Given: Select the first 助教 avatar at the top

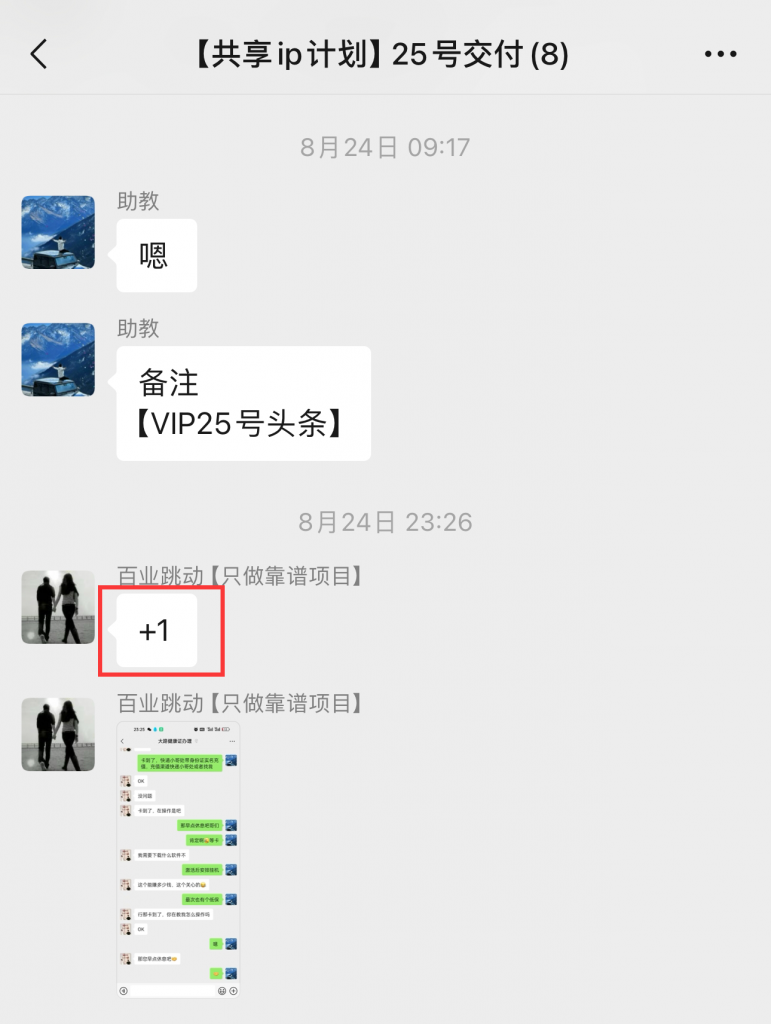Looking at the screenshot, I should [57, 232].
